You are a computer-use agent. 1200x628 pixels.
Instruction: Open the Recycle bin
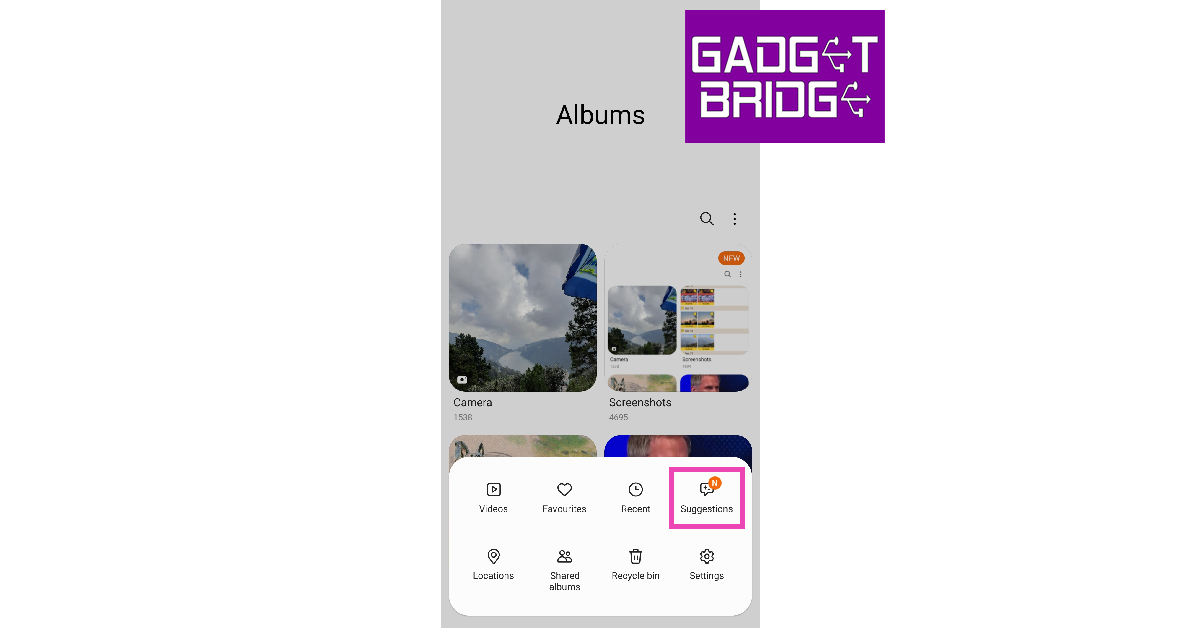tap(635, 564)
